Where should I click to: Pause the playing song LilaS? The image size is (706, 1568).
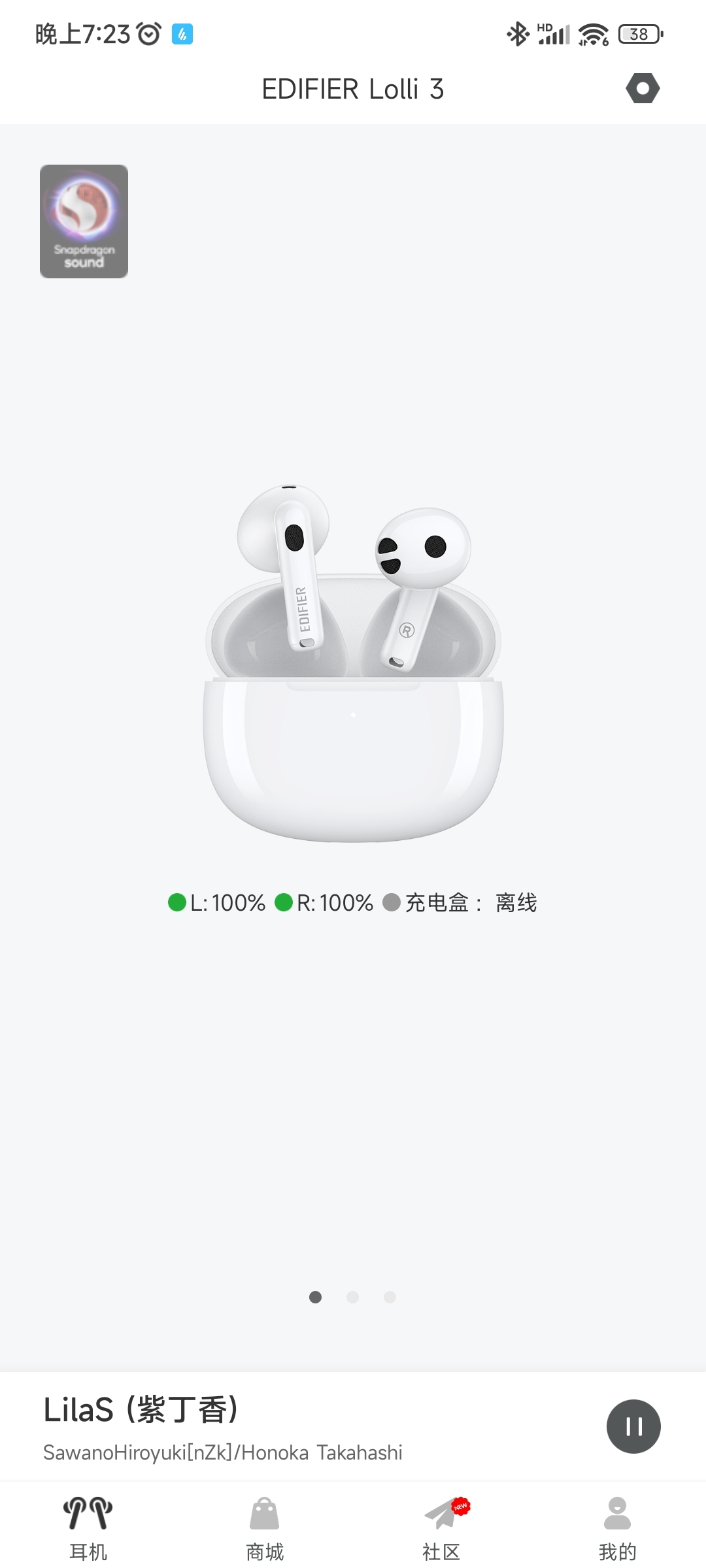click(633, 1426)
